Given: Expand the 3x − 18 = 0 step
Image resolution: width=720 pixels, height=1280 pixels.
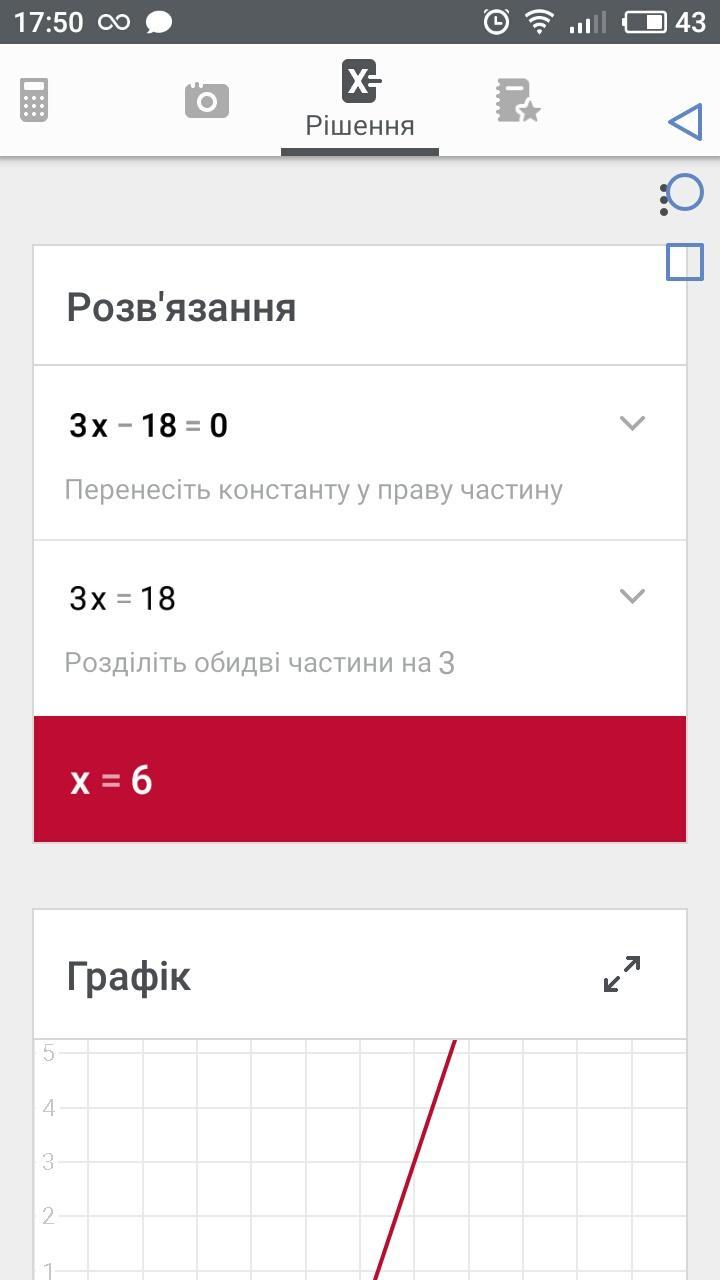Looking at the screenshot, I should coord(631,424).
